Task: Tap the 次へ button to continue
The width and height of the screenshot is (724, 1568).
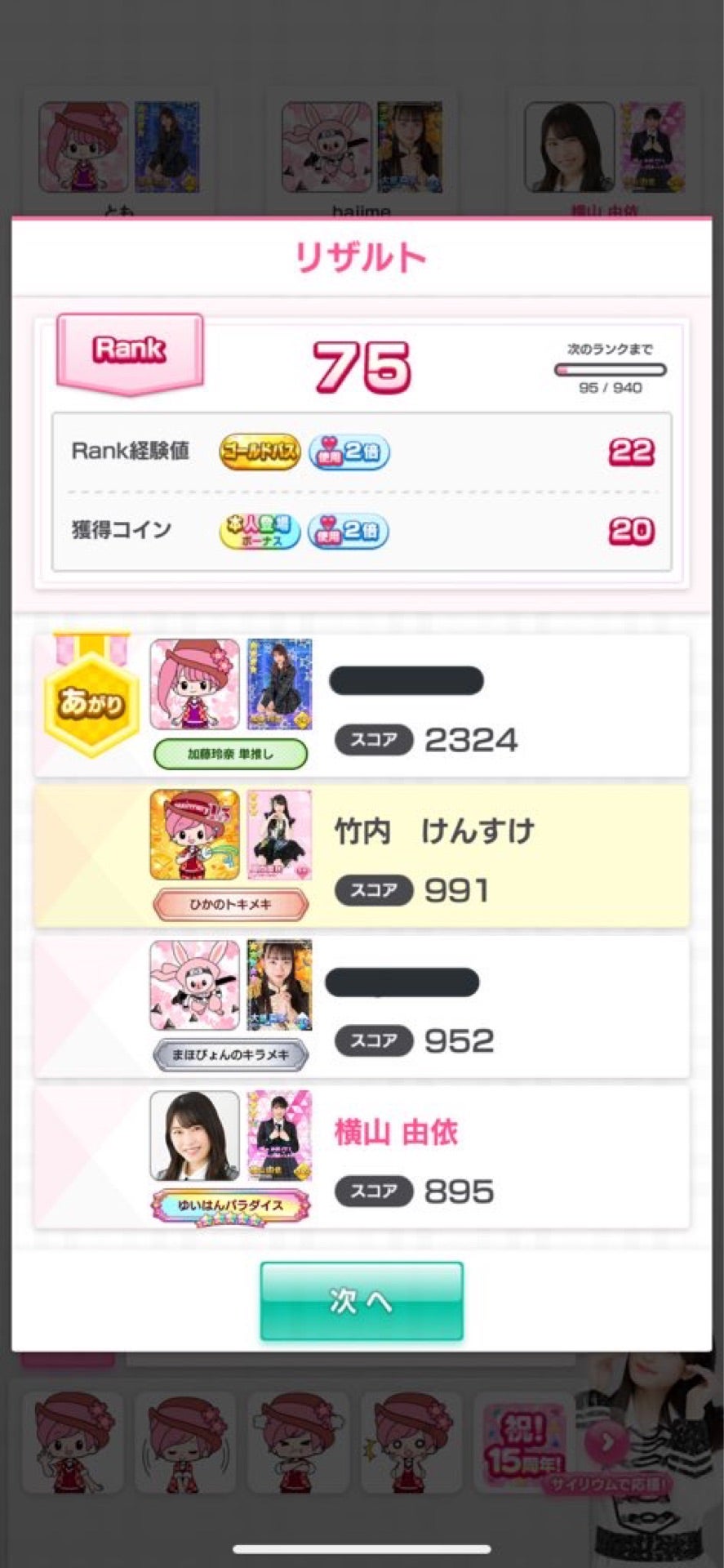Action: click(362, 1300)
